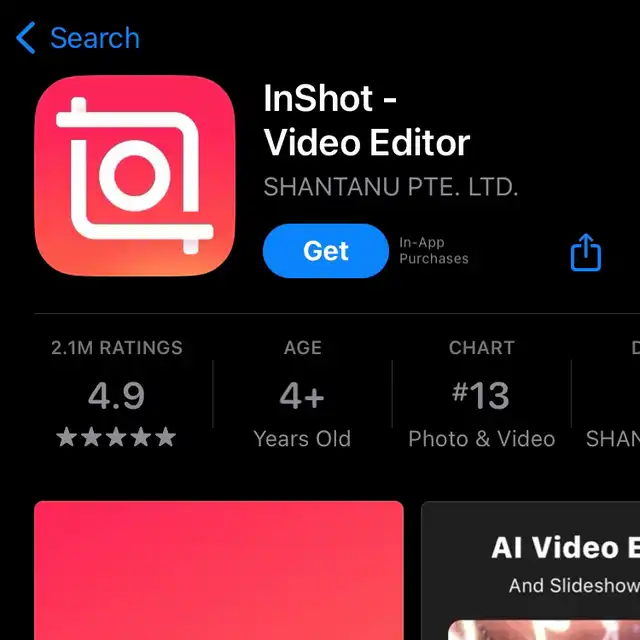Go back to Search
Screen dimensions: 640x640
click(x=78, y=38)
